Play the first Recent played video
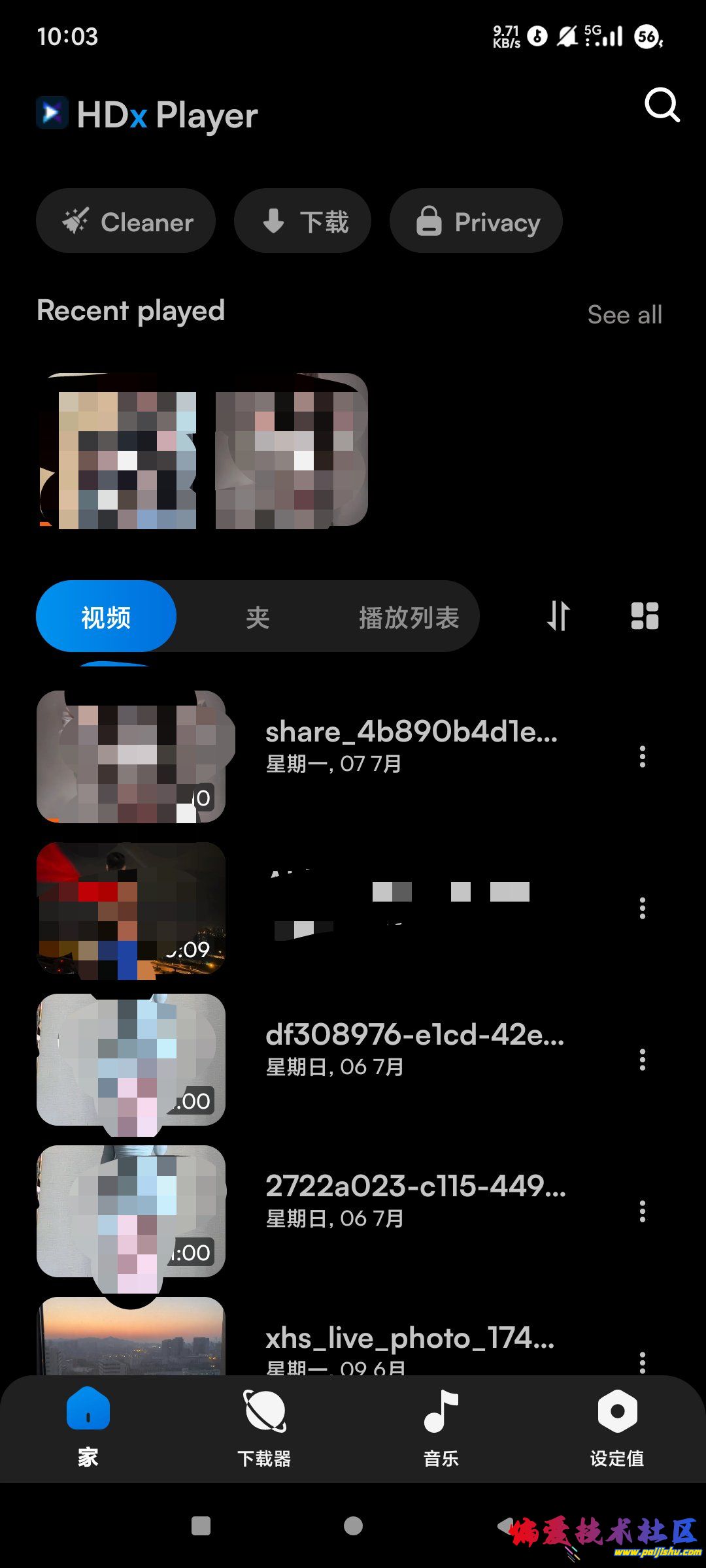706x1568 pixels. coord(121,451)
